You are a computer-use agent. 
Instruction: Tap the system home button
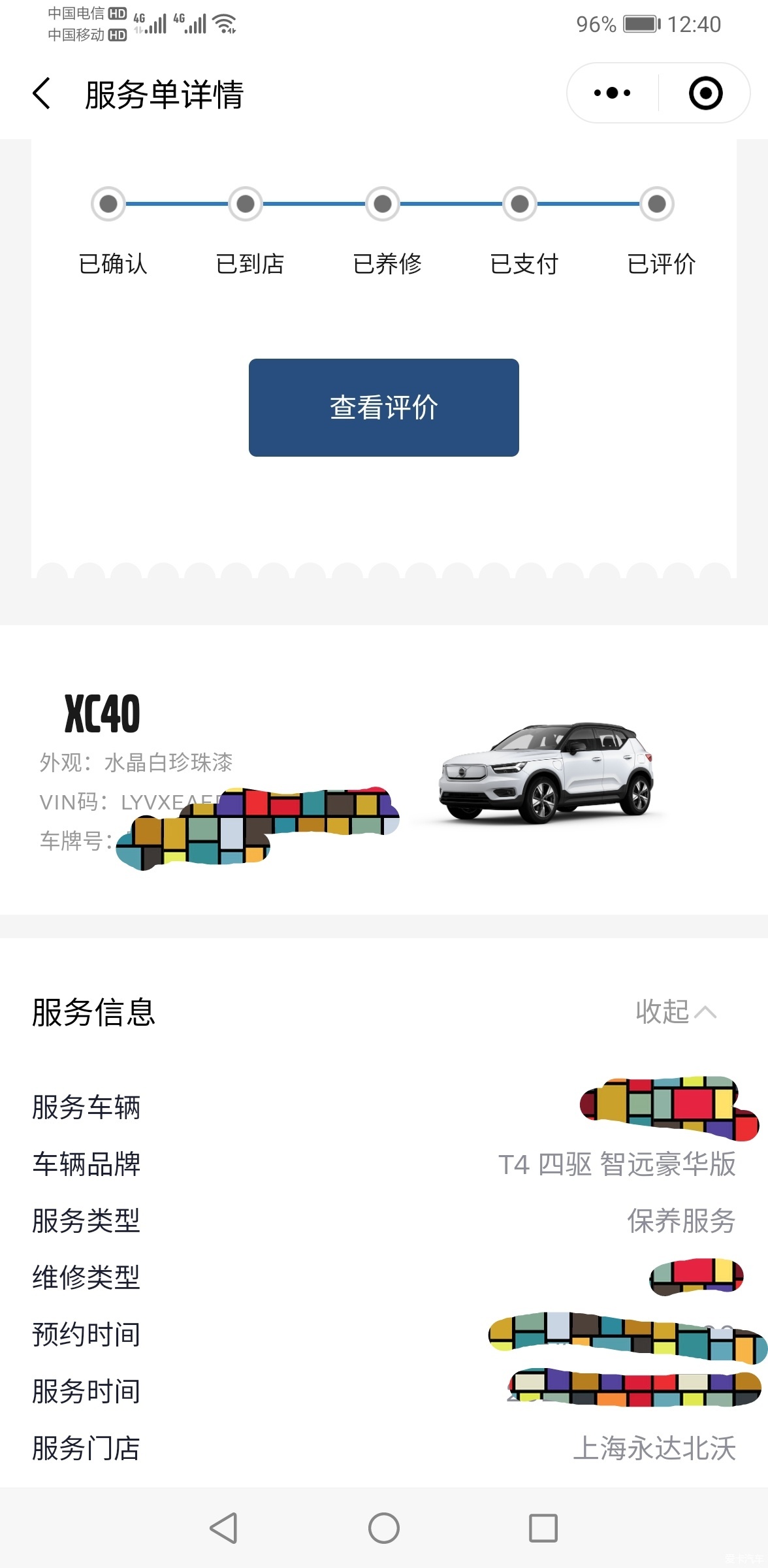click(x=383, y=1528)
